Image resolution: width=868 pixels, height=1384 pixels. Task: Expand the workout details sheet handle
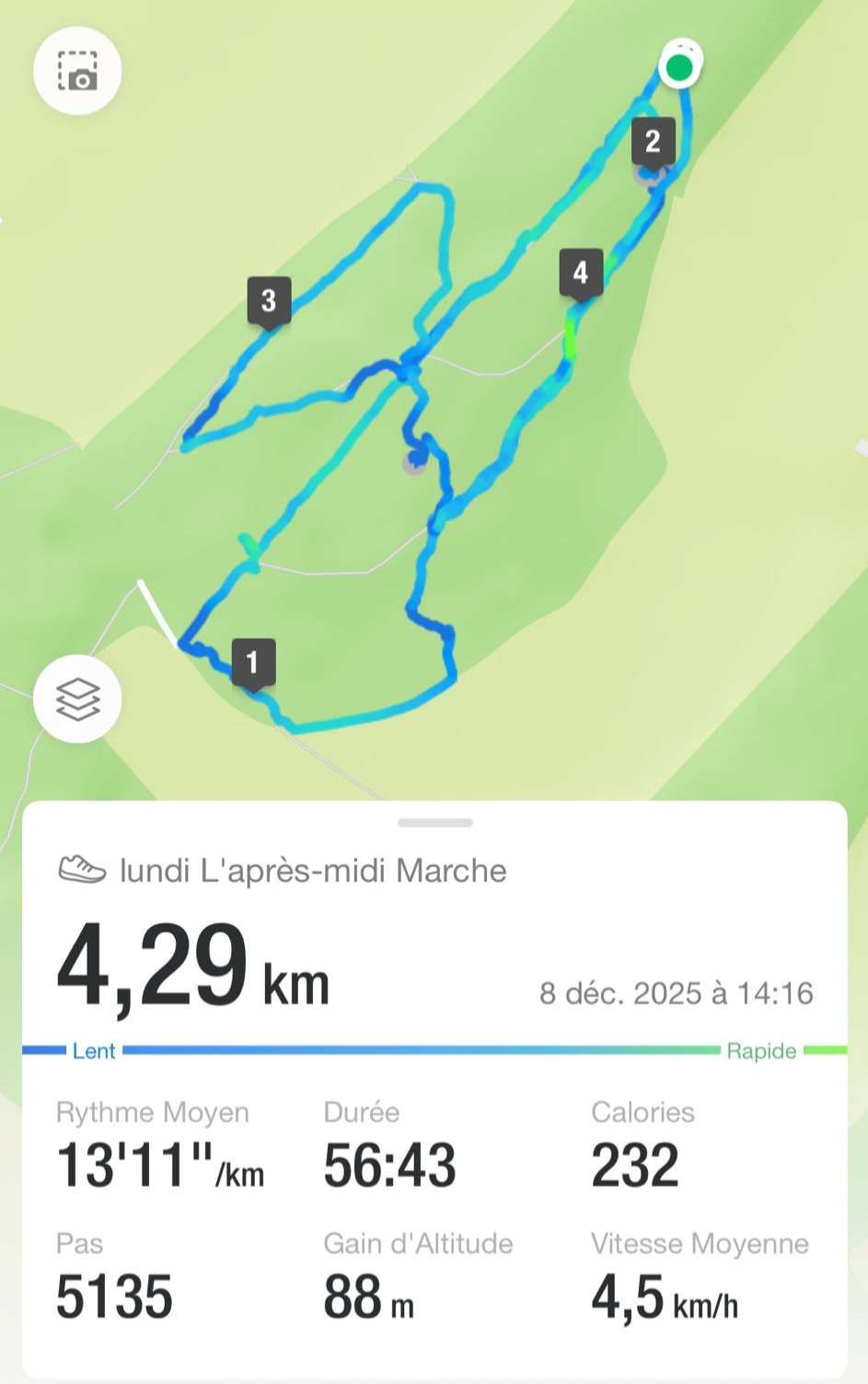(434, 822)
